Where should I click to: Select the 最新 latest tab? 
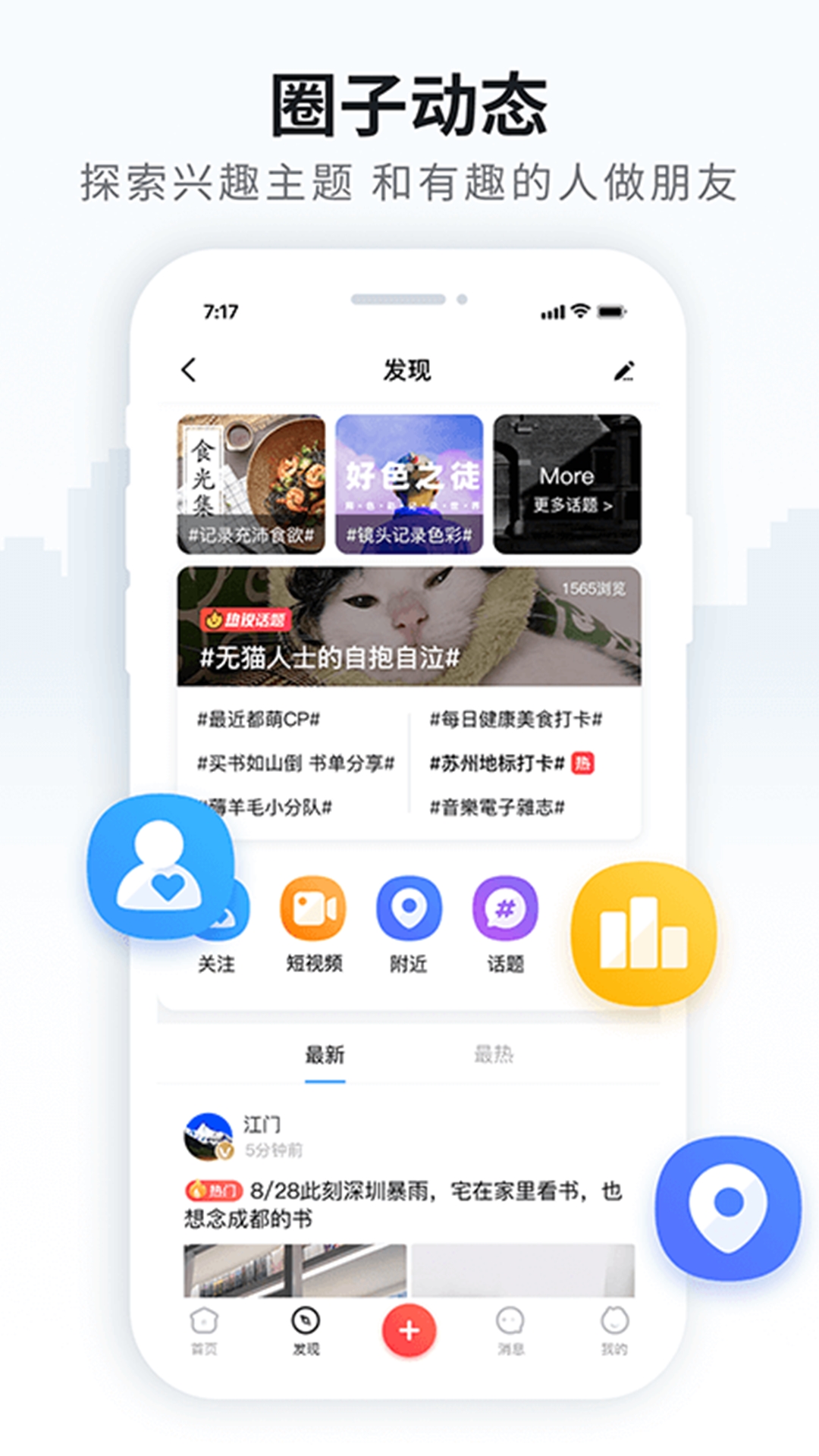326,1054
